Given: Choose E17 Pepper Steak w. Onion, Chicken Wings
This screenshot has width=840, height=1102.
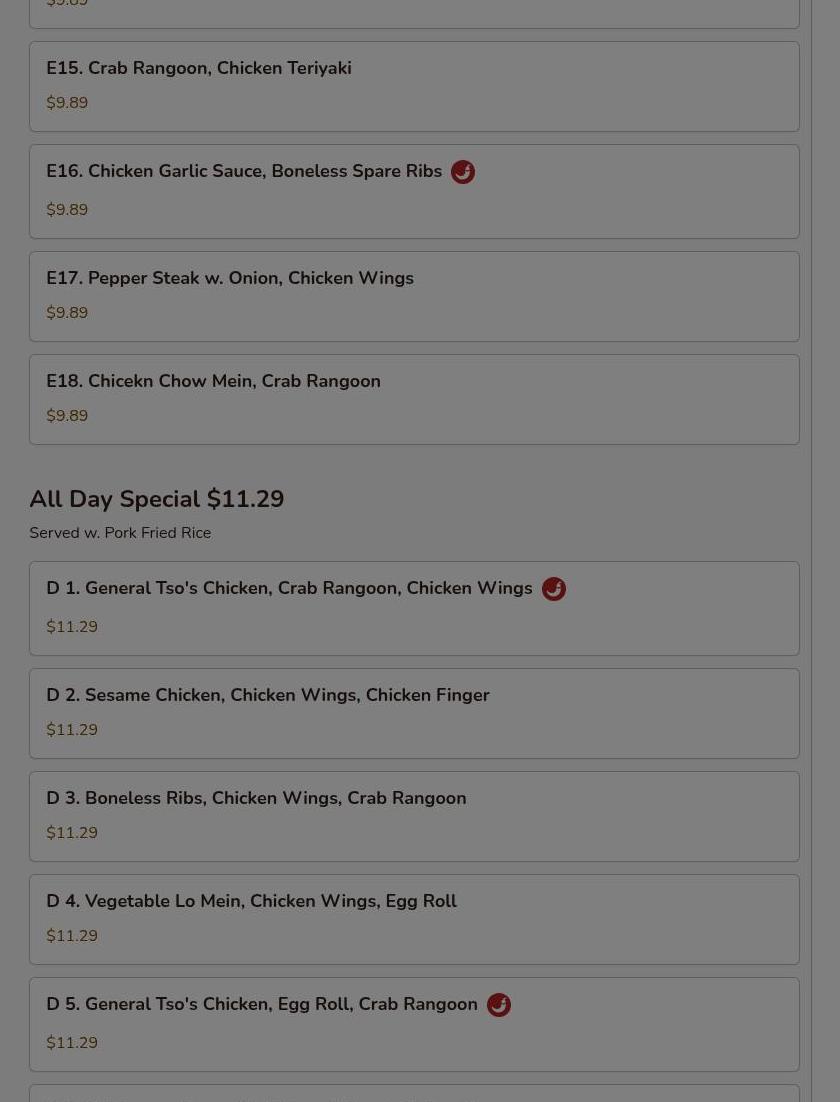Looking at the screenshot, I should tap(414, 296).
